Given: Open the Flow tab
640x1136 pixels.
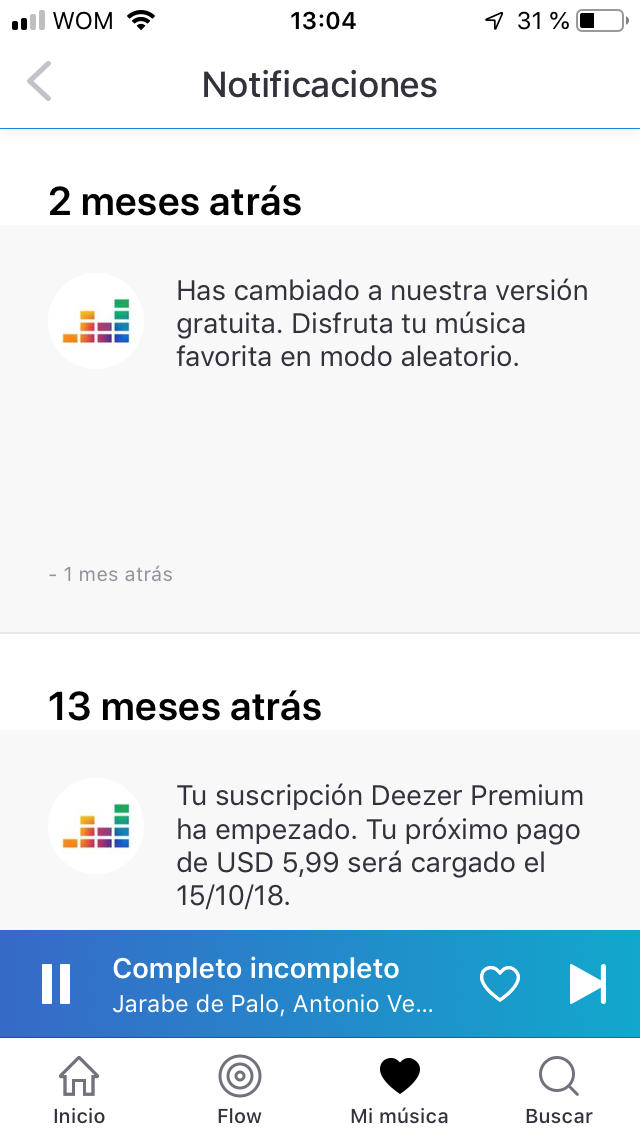Looking at the screenshot, I should (239, 1089).
